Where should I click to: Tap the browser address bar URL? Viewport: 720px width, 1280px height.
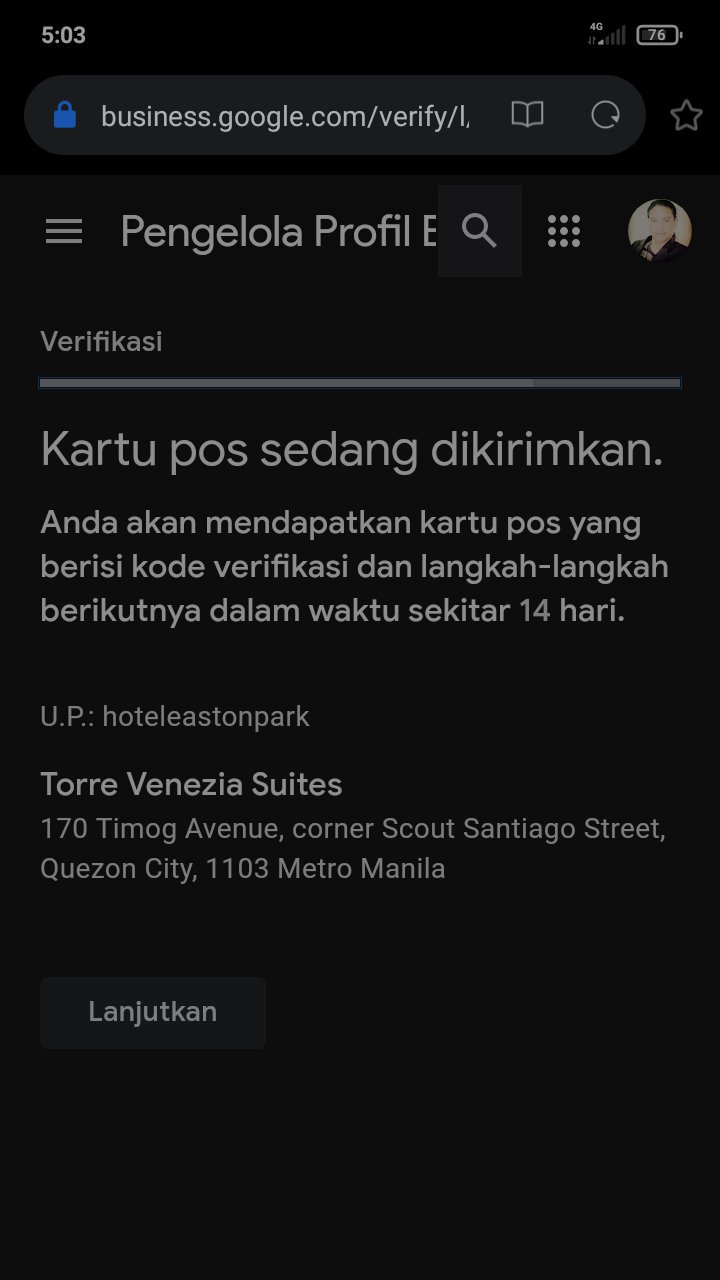click(x=285, y=116)
